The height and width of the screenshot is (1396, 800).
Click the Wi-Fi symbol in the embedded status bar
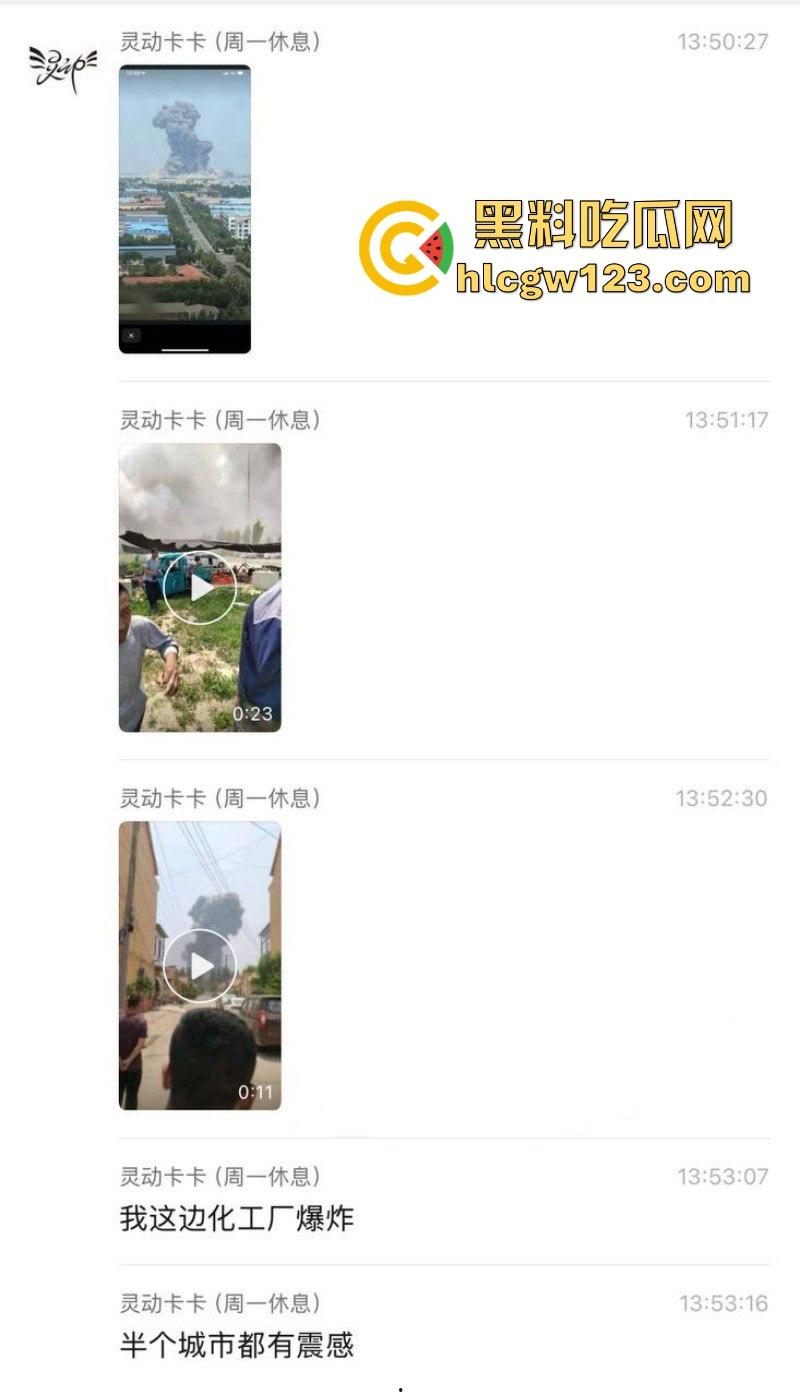pyautogui.click(x=234, y=73)
